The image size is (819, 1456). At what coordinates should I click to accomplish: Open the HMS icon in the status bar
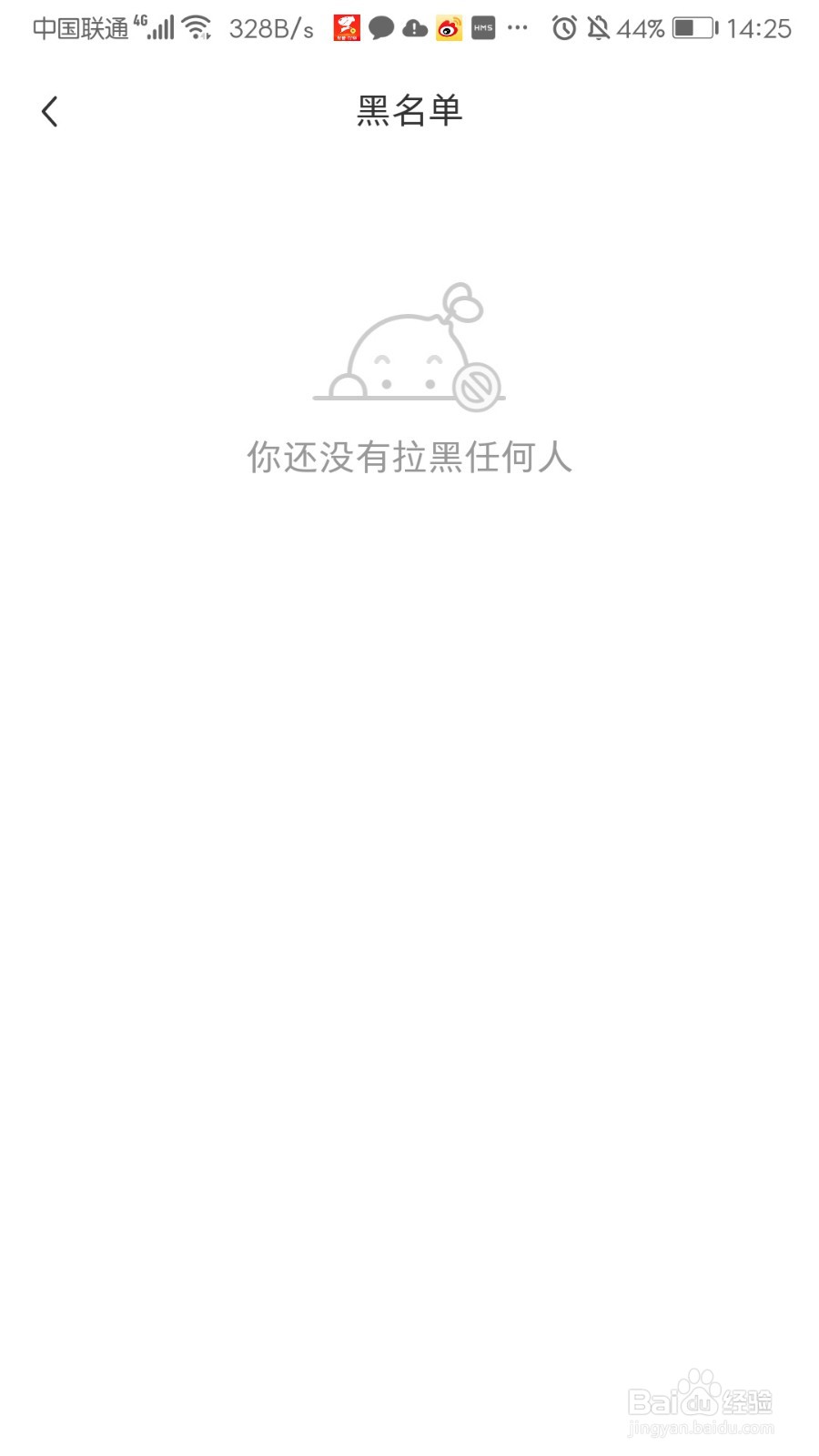[x=482, y=28]
